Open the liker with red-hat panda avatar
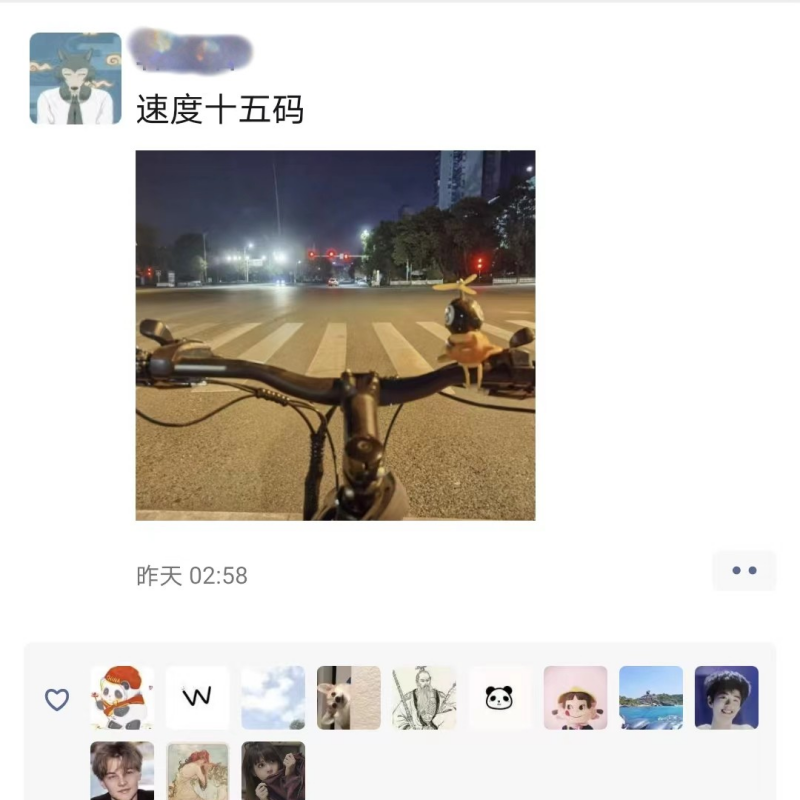 coord(122,697)
